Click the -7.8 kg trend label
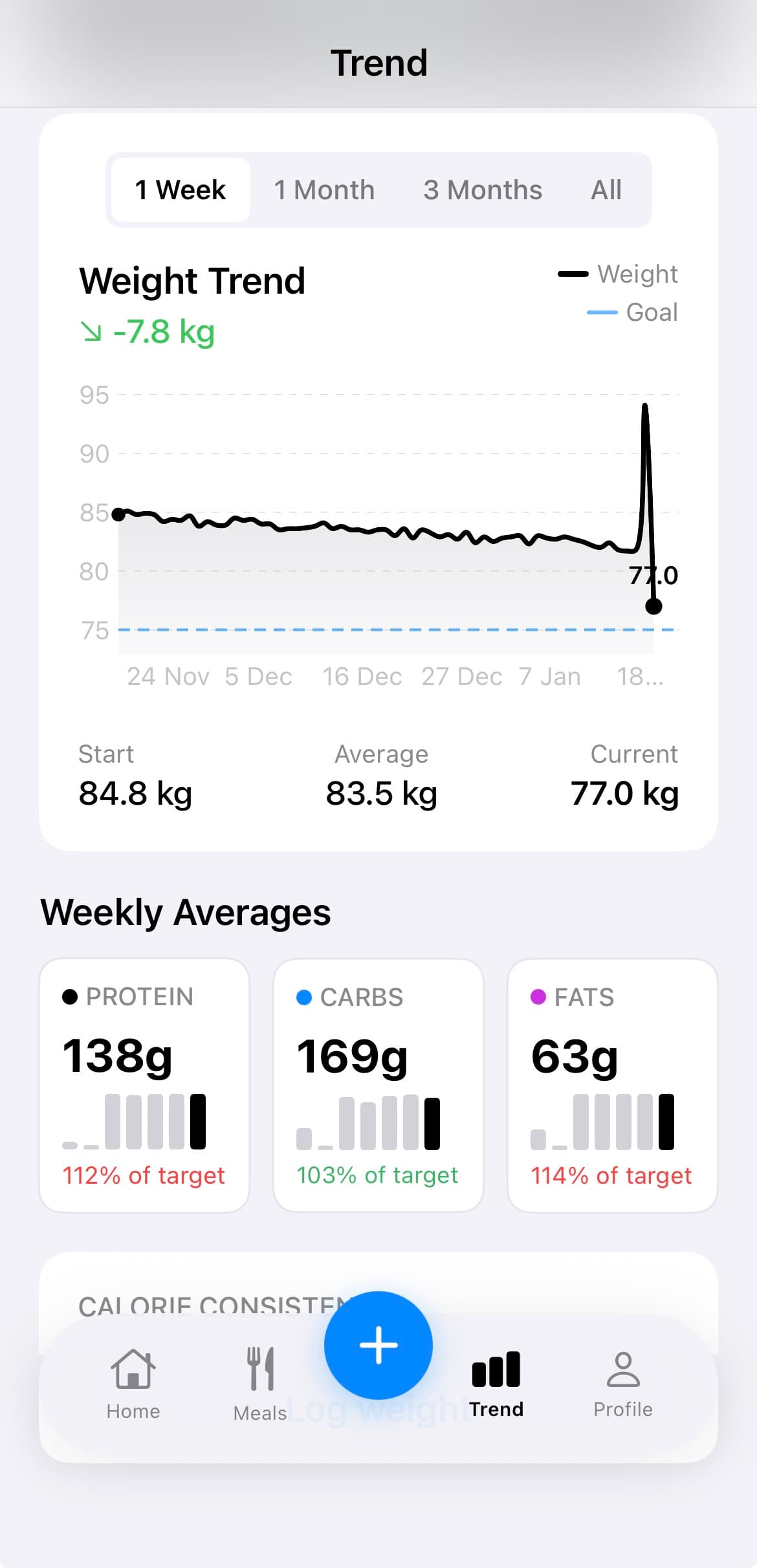The width and height of the screenshot is (757, 1568). 148,331
